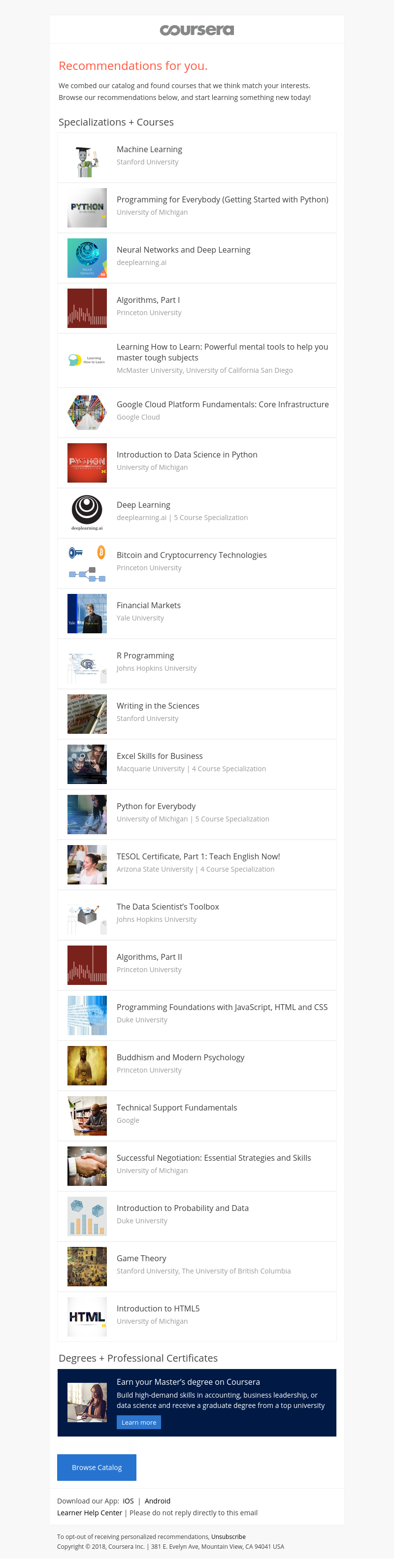The image size is (394, 1568).
Task: Open the Machine Learning course
Action: click(x=149, y=150)
